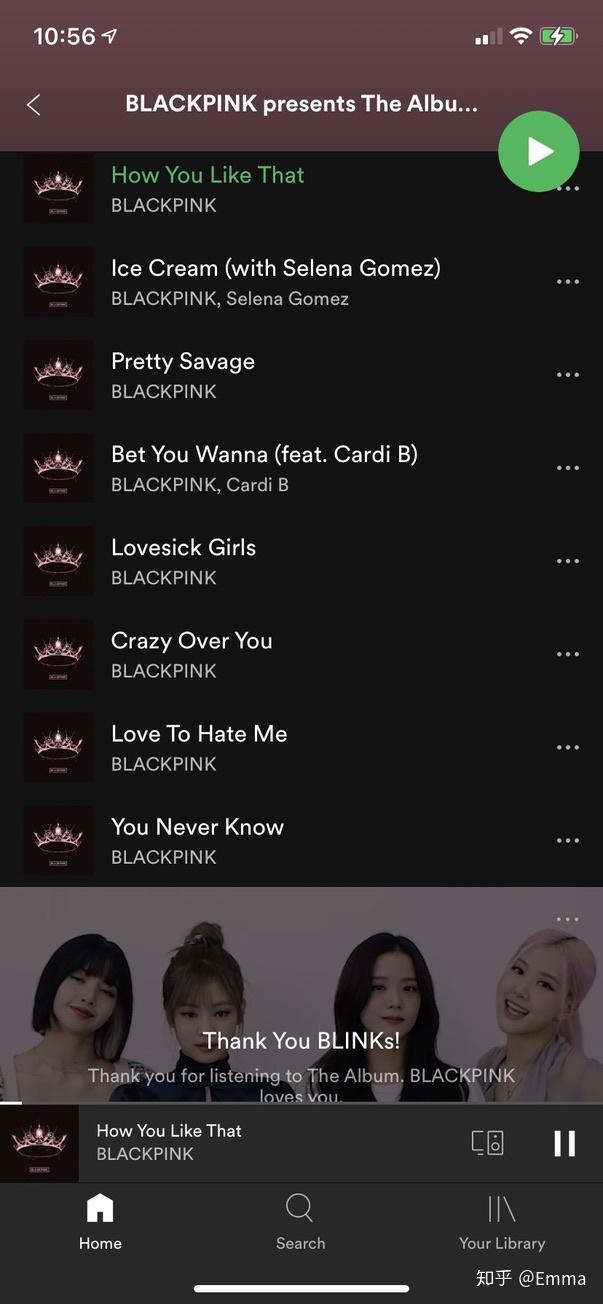Open the devices available picker
This screenshot has height=1304, width=603.
487,1143
